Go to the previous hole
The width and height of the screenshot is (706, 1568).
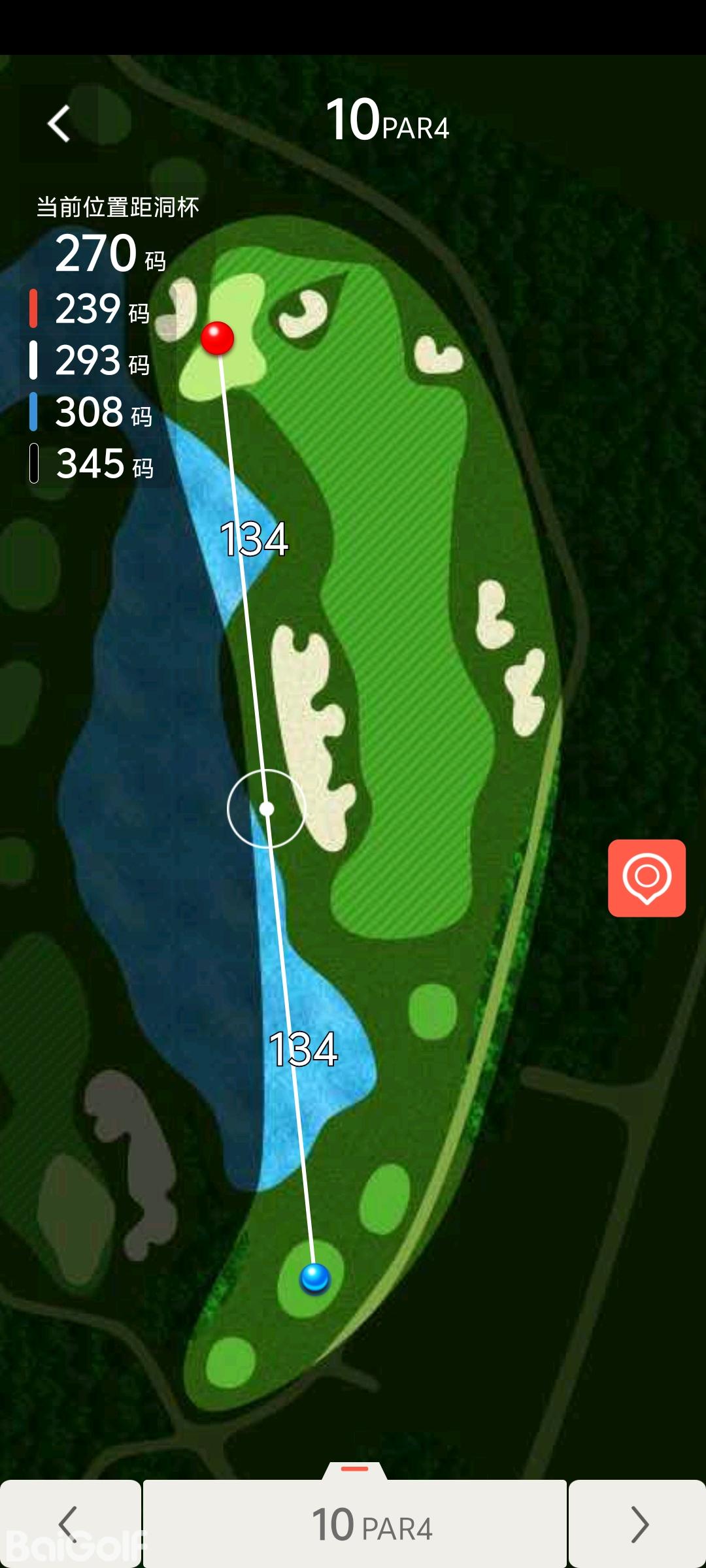coord(70,1524)
